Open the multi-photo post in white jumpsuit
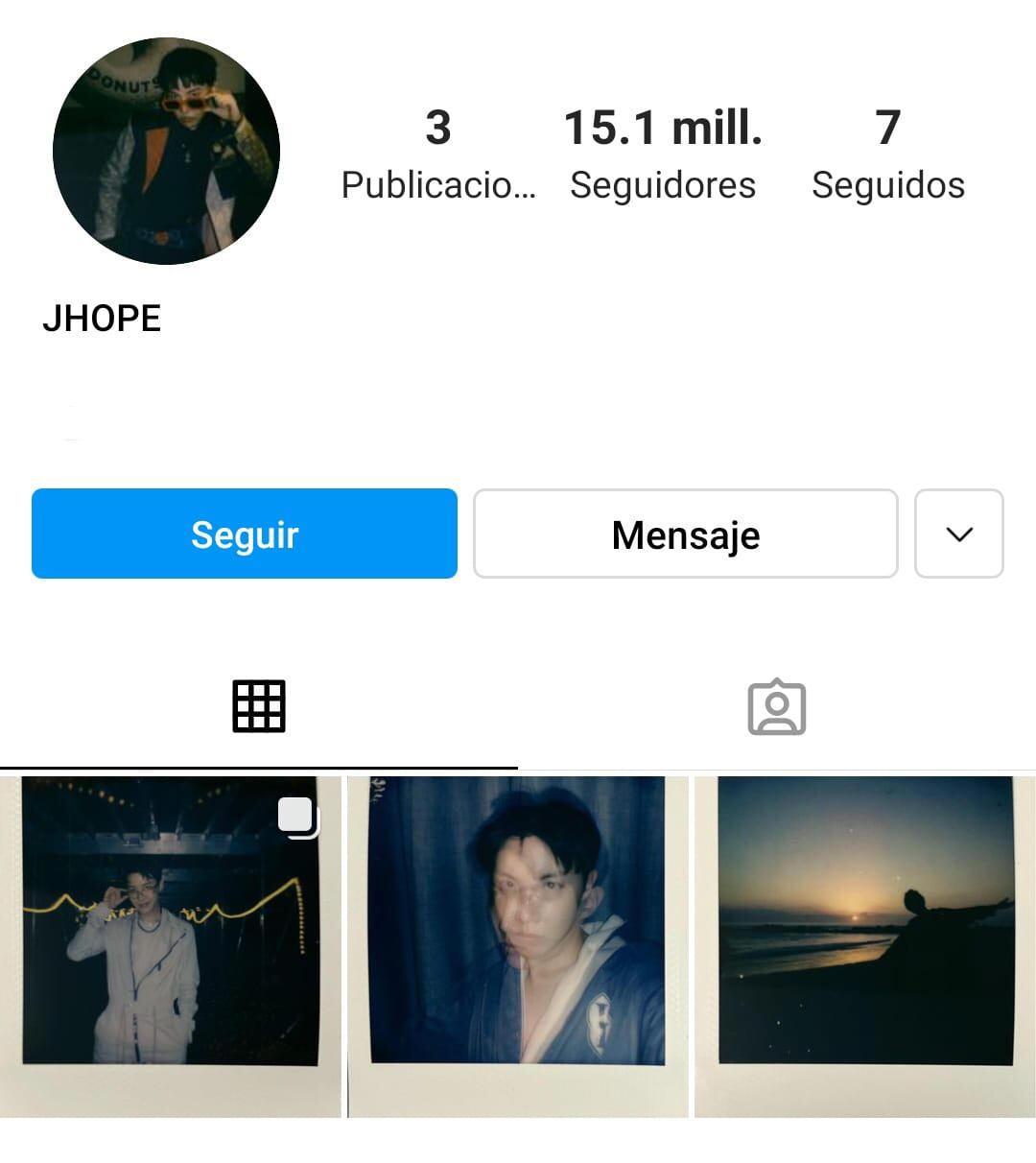Image resolution: width=1036 pixels, height=1163 pixels. tap(171, 945)
